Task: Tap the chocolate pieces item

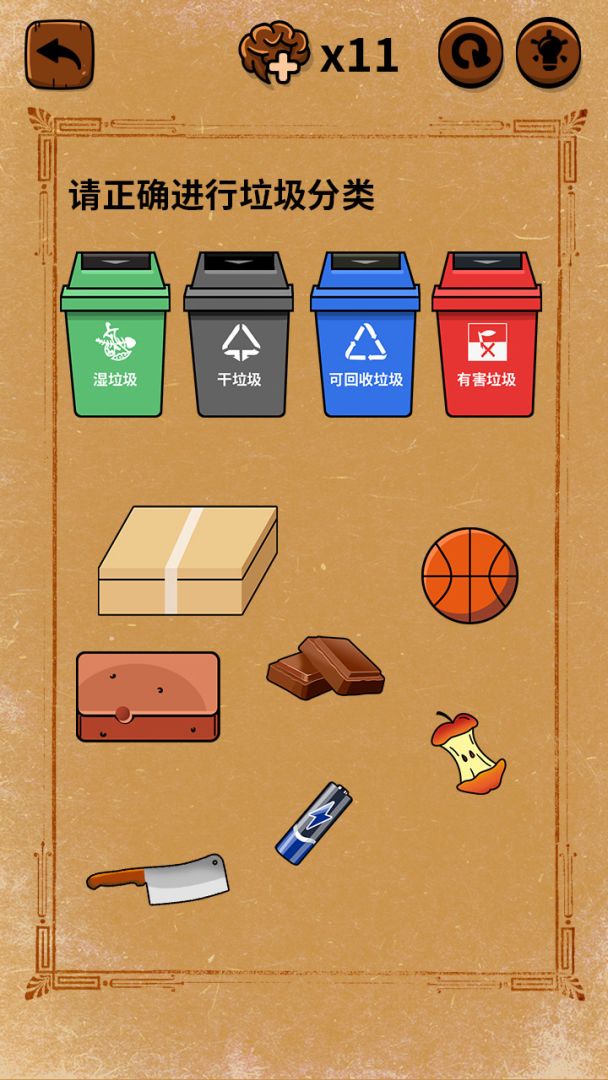Action: click(325, 667)
